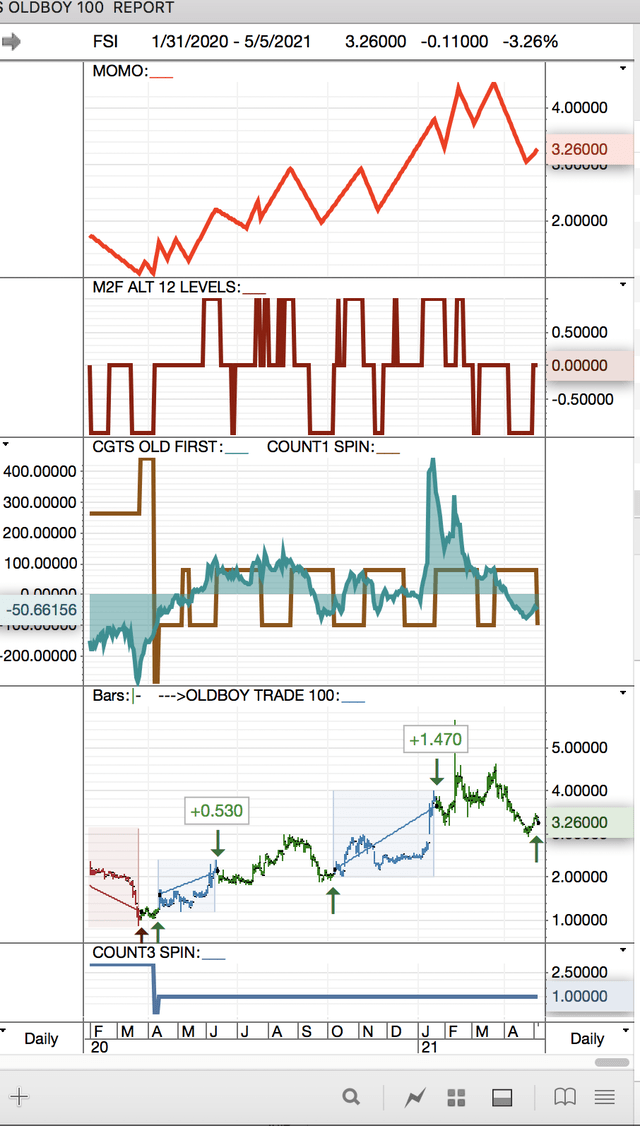Open the search magnifier tool
Viewport: 640px width, 1126px height.
click(351, 1097)
